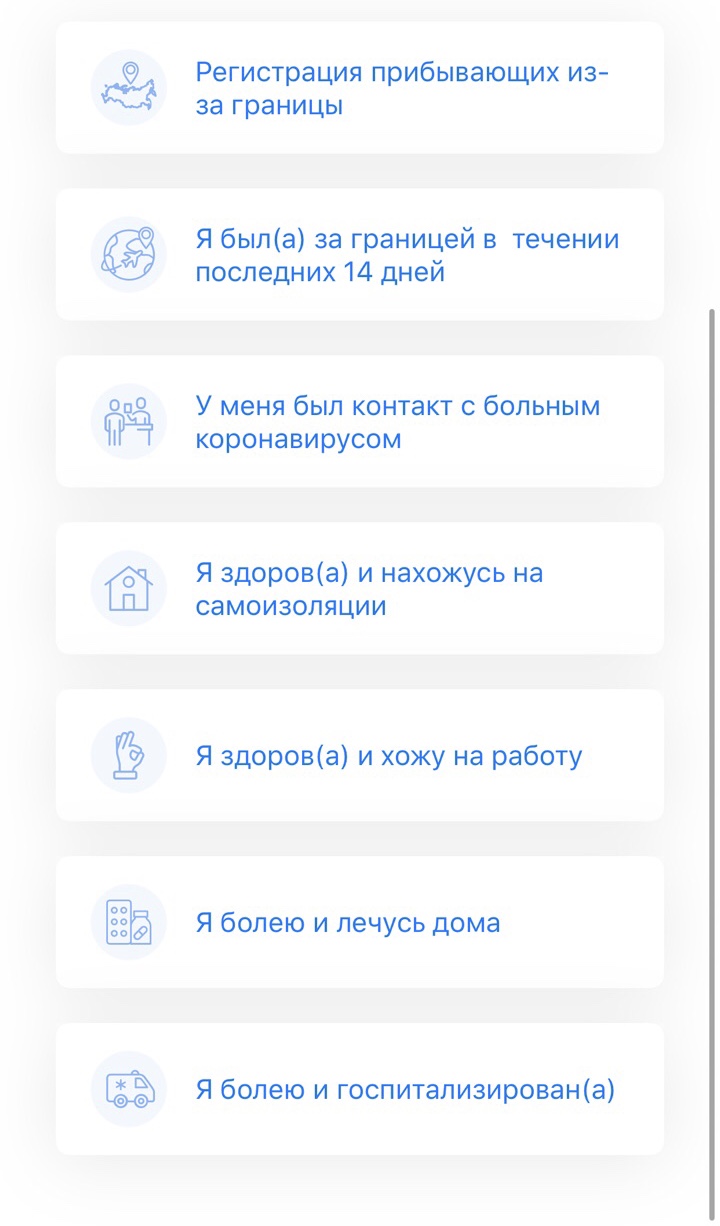Click the OK hand gesture icon
Image resolution: width=720 pixels, height=1226 pixels.
[128, 755]
